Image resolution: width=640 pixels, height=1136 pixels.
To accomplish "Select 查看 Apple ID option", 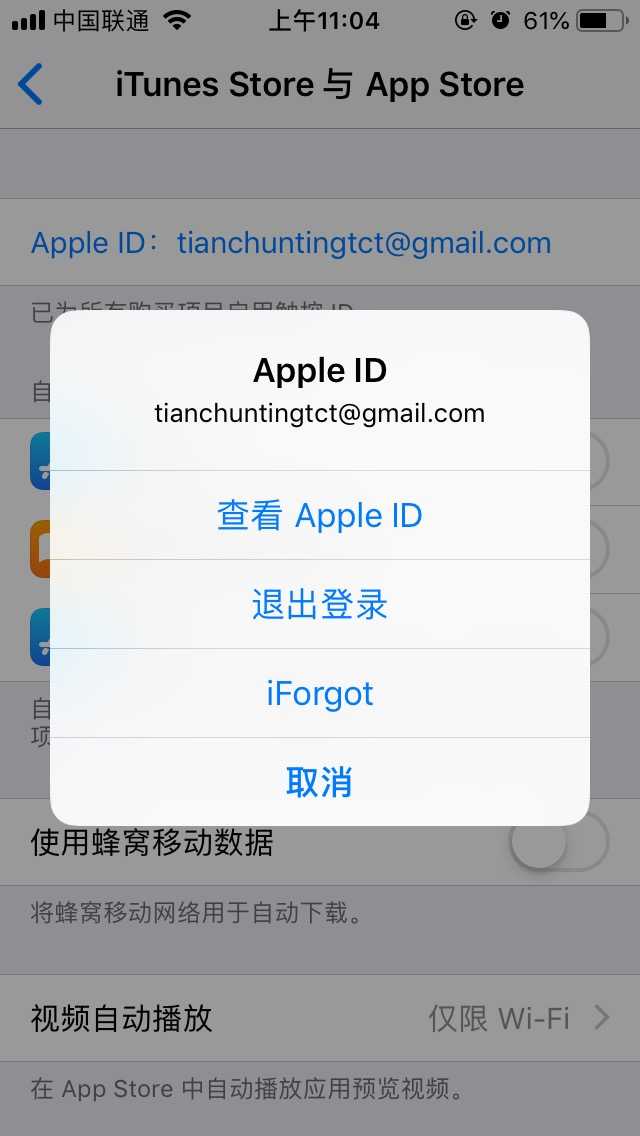I will 320,516.
